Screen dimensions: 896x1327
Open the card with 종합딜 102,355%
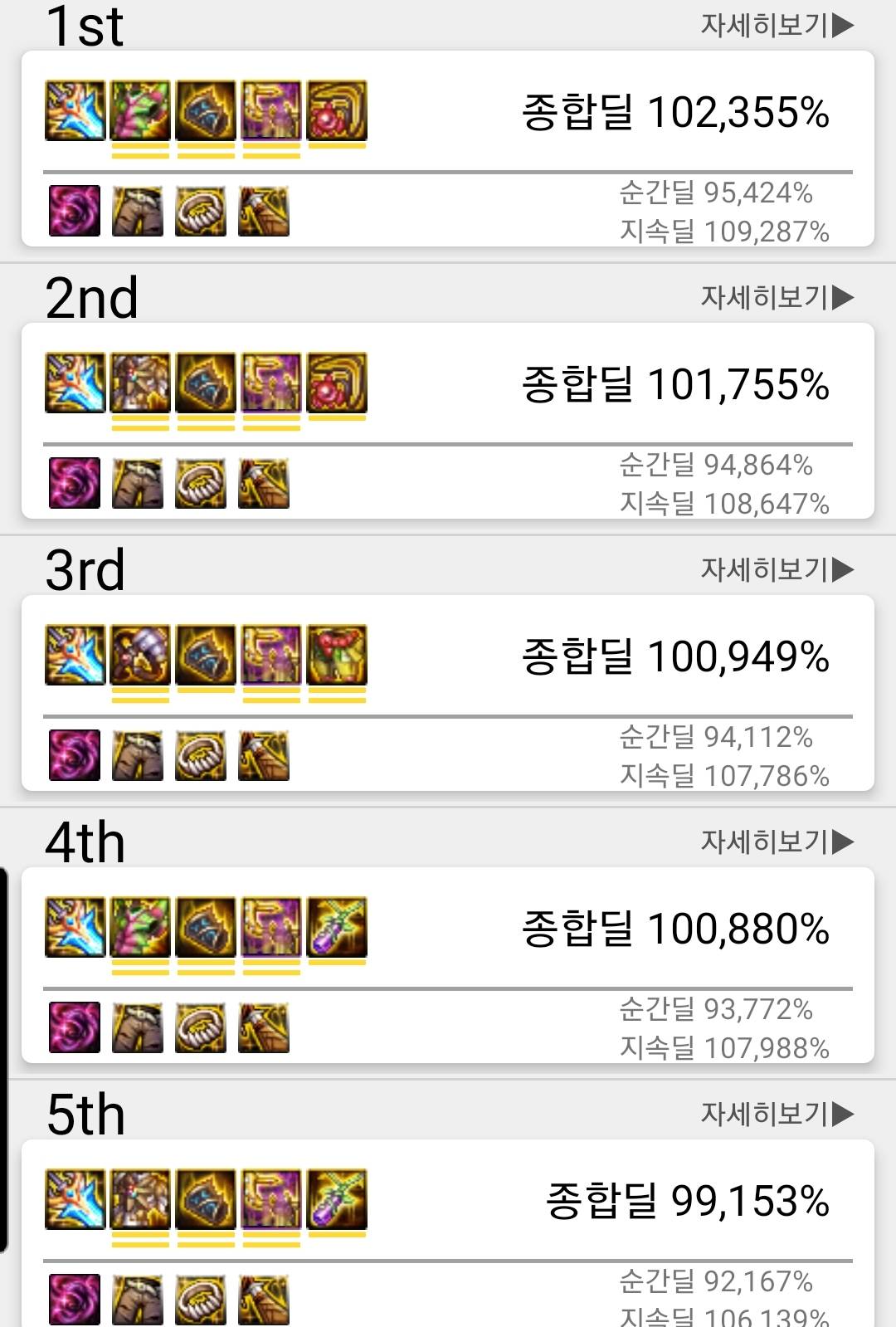pos(448,149)
